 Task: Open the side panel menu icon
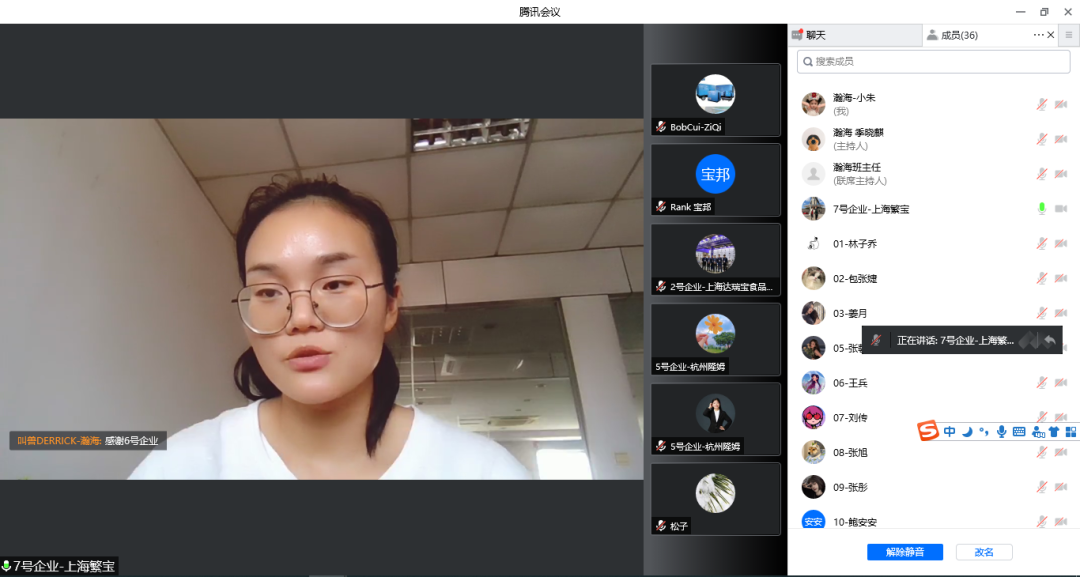coord(1068,35)
